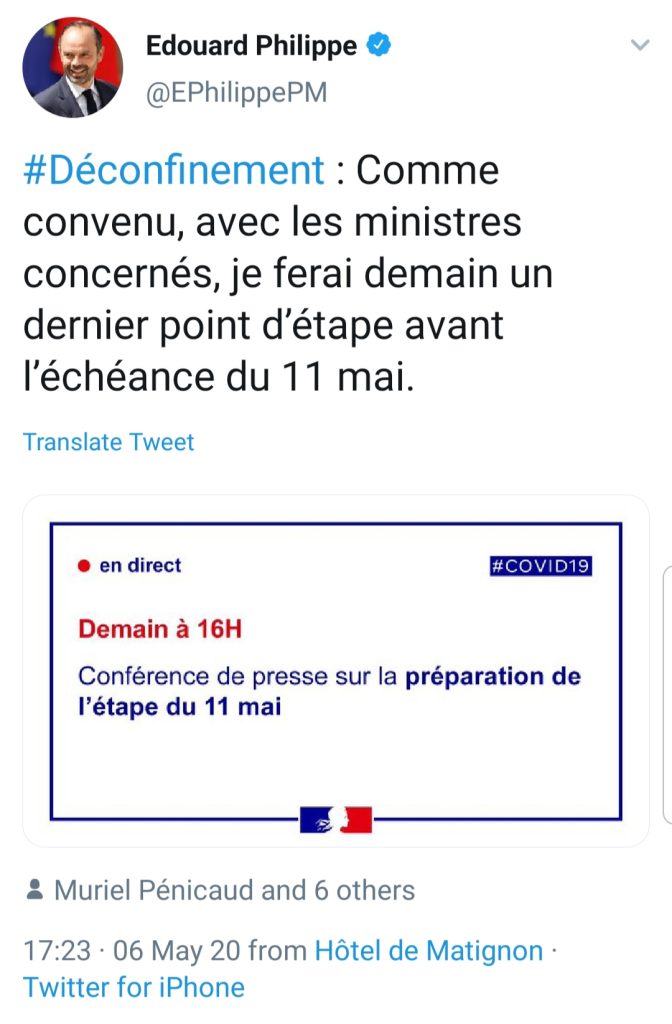This screenshot has height=1024, width=672.
Task: Open the #Déconfinement hashtag
Action: [x=174, y=171]
